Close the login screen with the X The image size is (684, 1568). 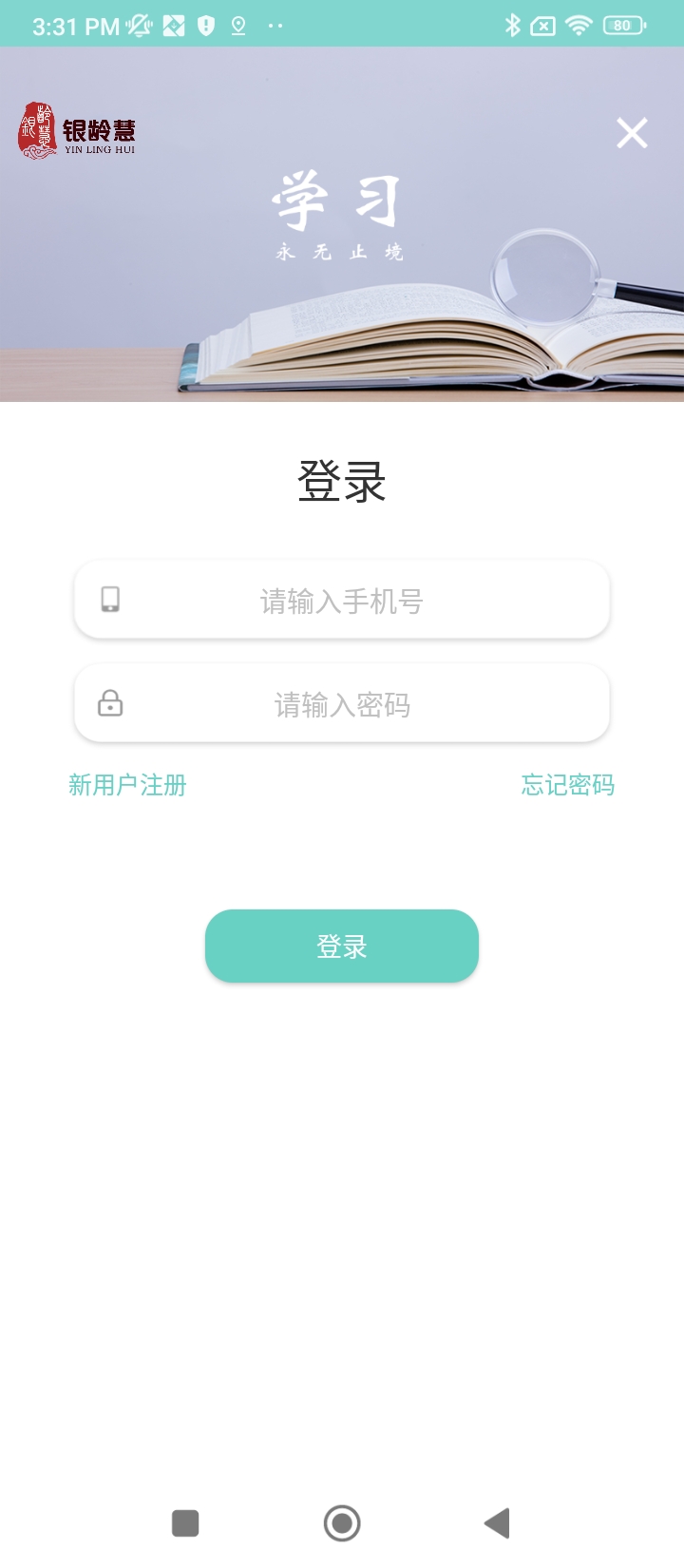[632, 133]
